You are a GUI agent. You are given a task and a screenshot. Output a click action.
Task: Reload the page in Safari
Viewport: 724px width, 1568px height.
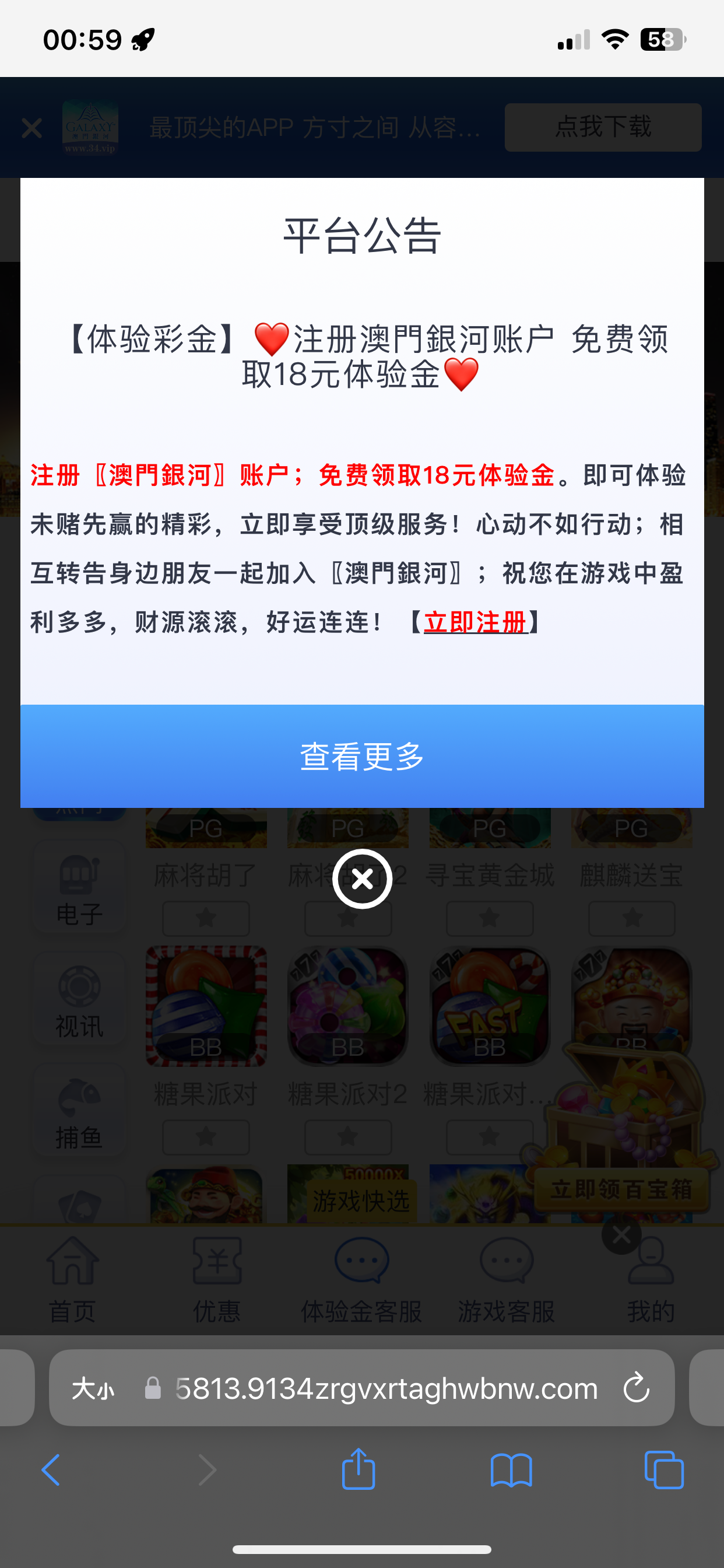click(637, 1387)
